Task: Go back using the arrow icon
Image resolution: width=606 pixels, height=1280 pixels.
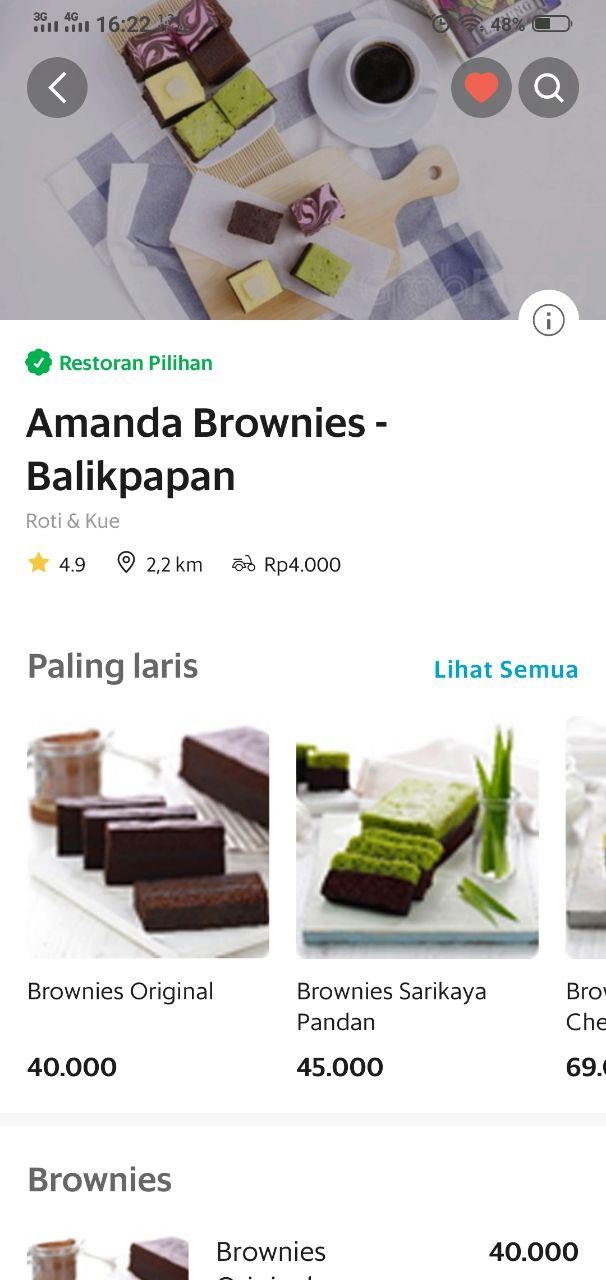Action: [57, 88]
